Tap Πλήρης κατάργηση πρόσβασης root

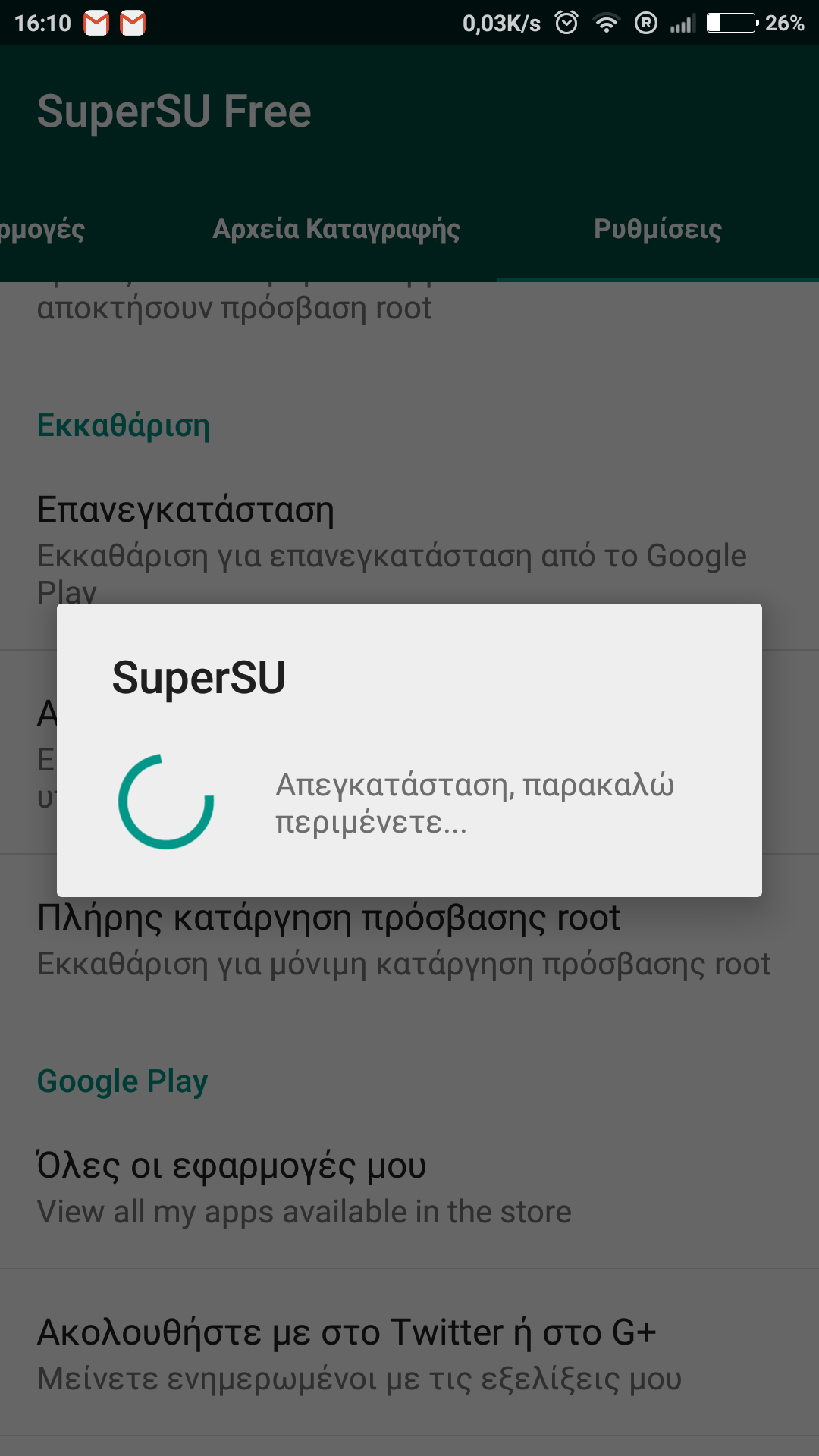click(409, 940)
